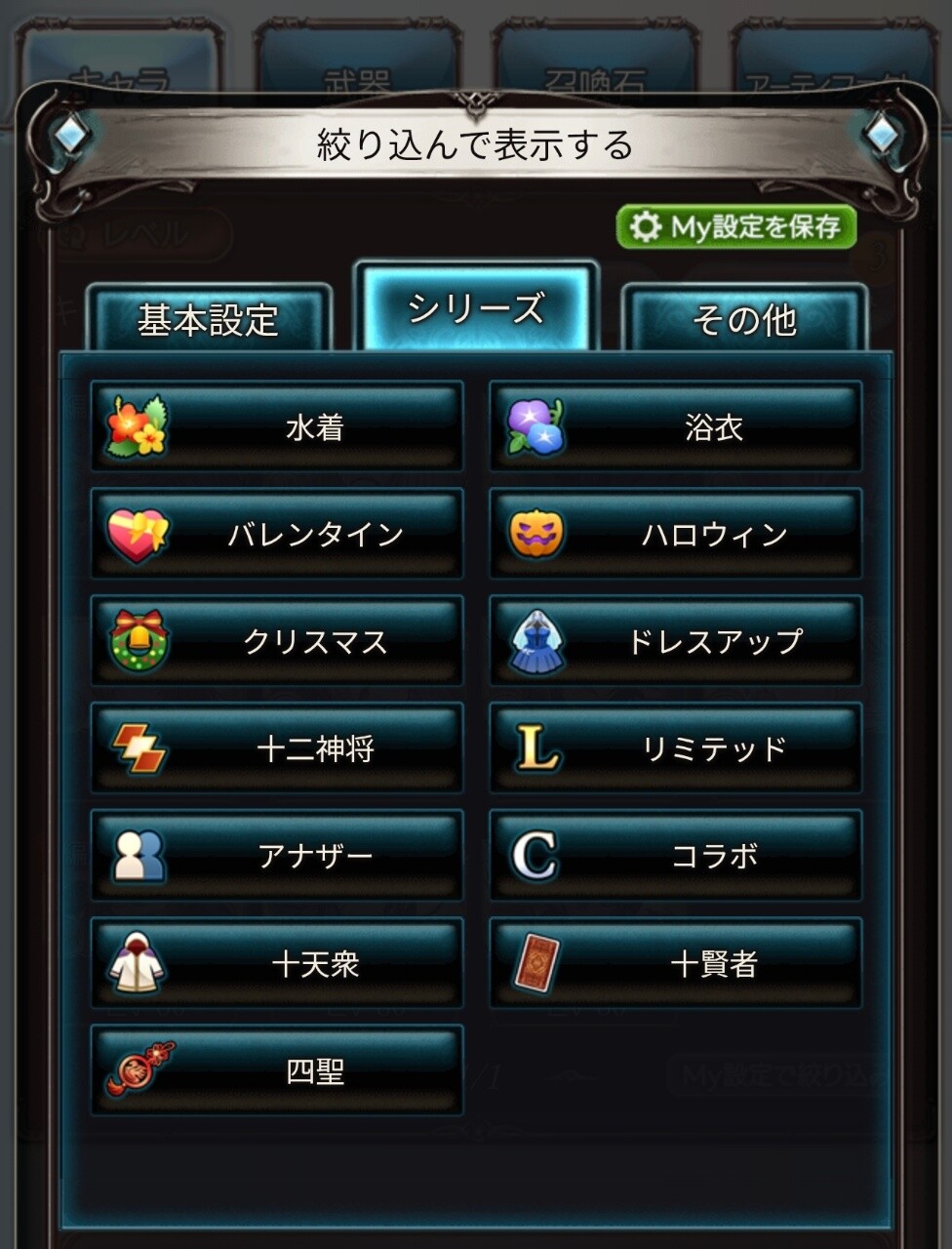Choose the バレンタイン series
Screen dimensions: 952x1249
tap(277, 534)
